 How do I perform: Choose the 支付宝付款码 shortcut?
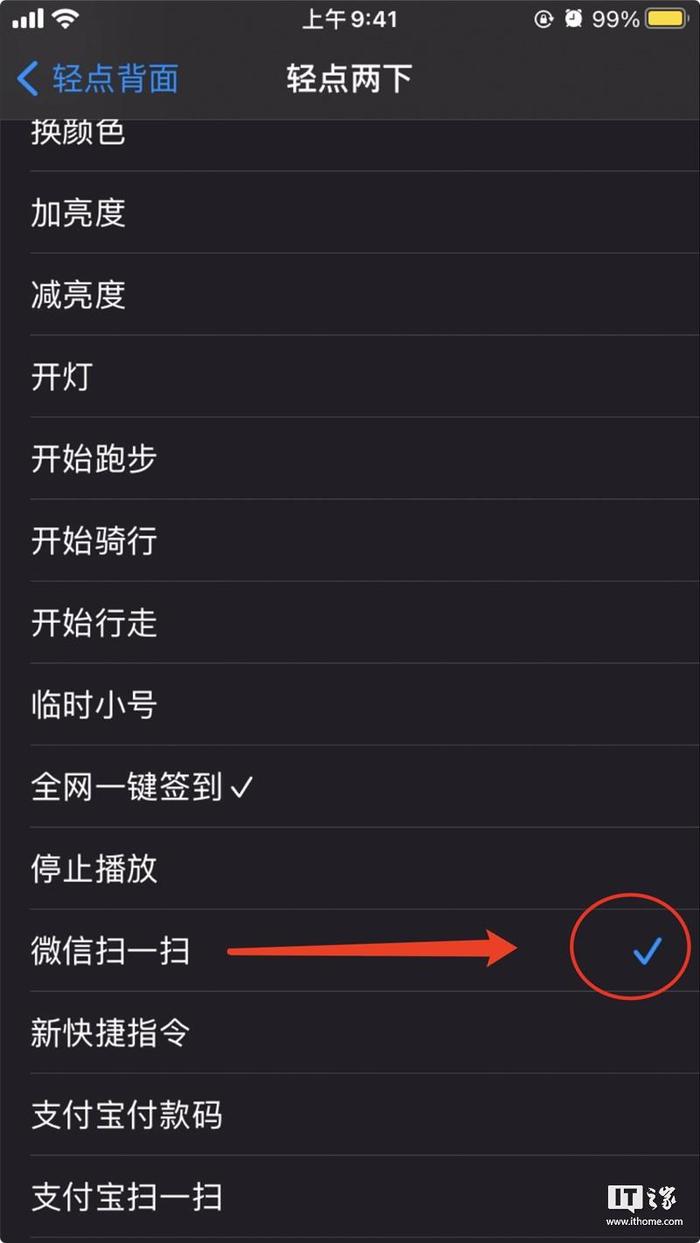coord(350,1115)
